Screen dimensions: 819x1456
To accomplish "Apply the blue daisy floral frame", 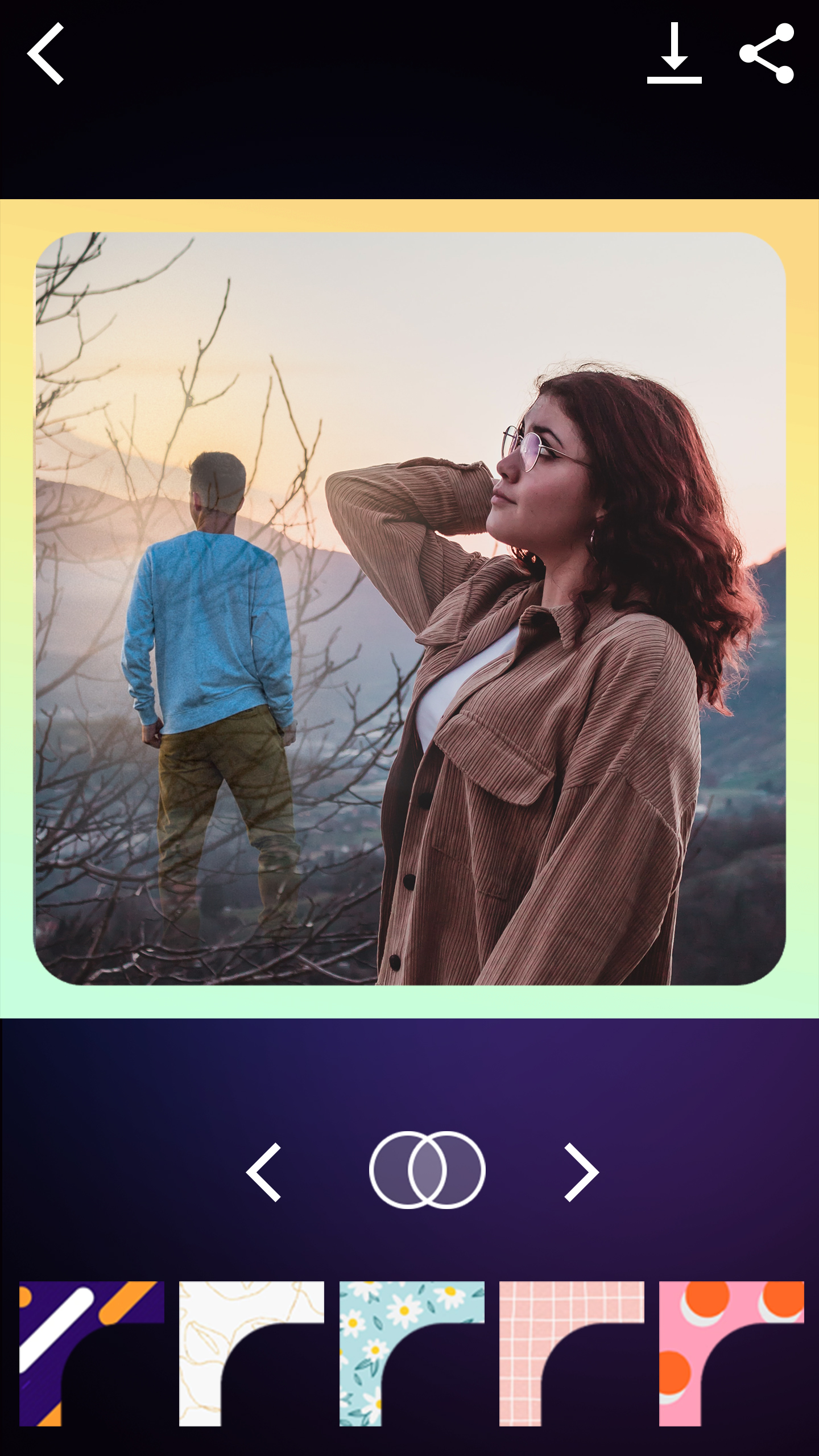I will tap(411, 1353).
